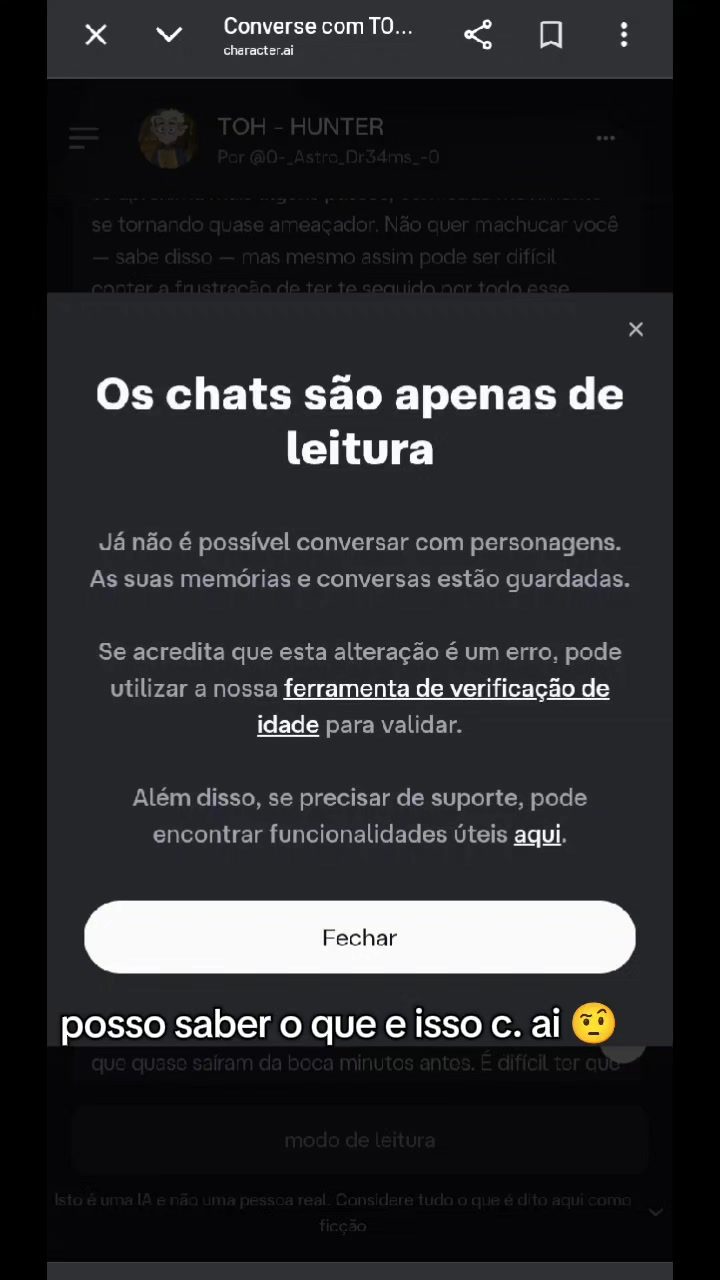
Task: Share this character.ai page
Action: [x=478, y=35]
